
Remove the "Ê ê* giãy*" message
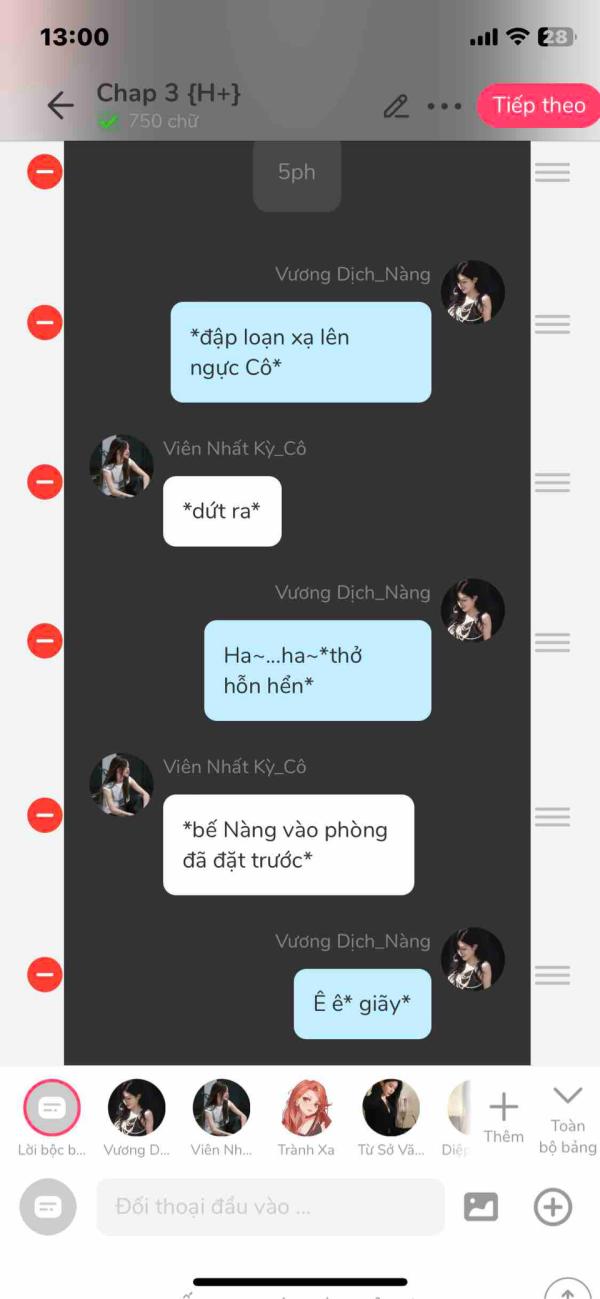pos(45,974)
